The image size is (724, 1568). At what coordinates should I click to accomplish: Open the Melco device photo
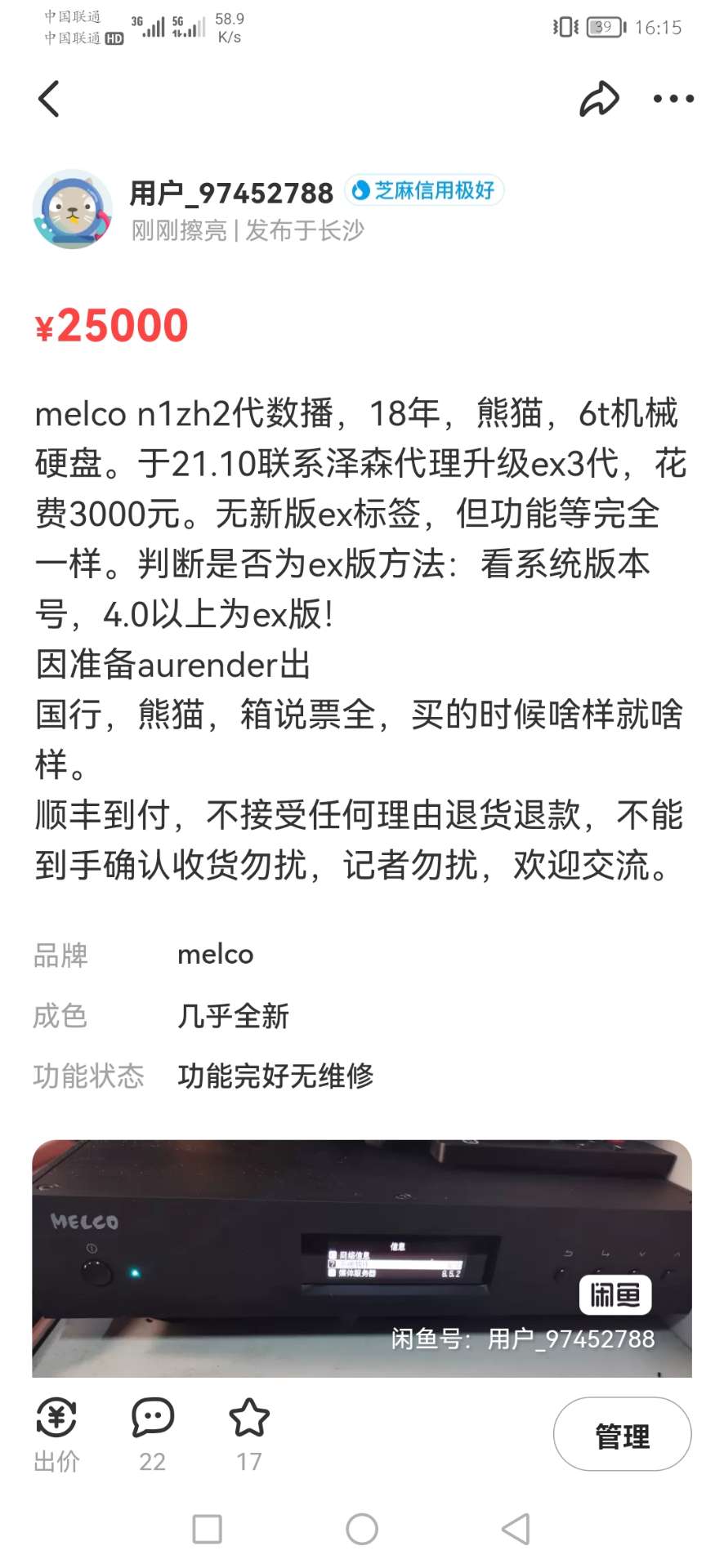[x=361, y=1258]
